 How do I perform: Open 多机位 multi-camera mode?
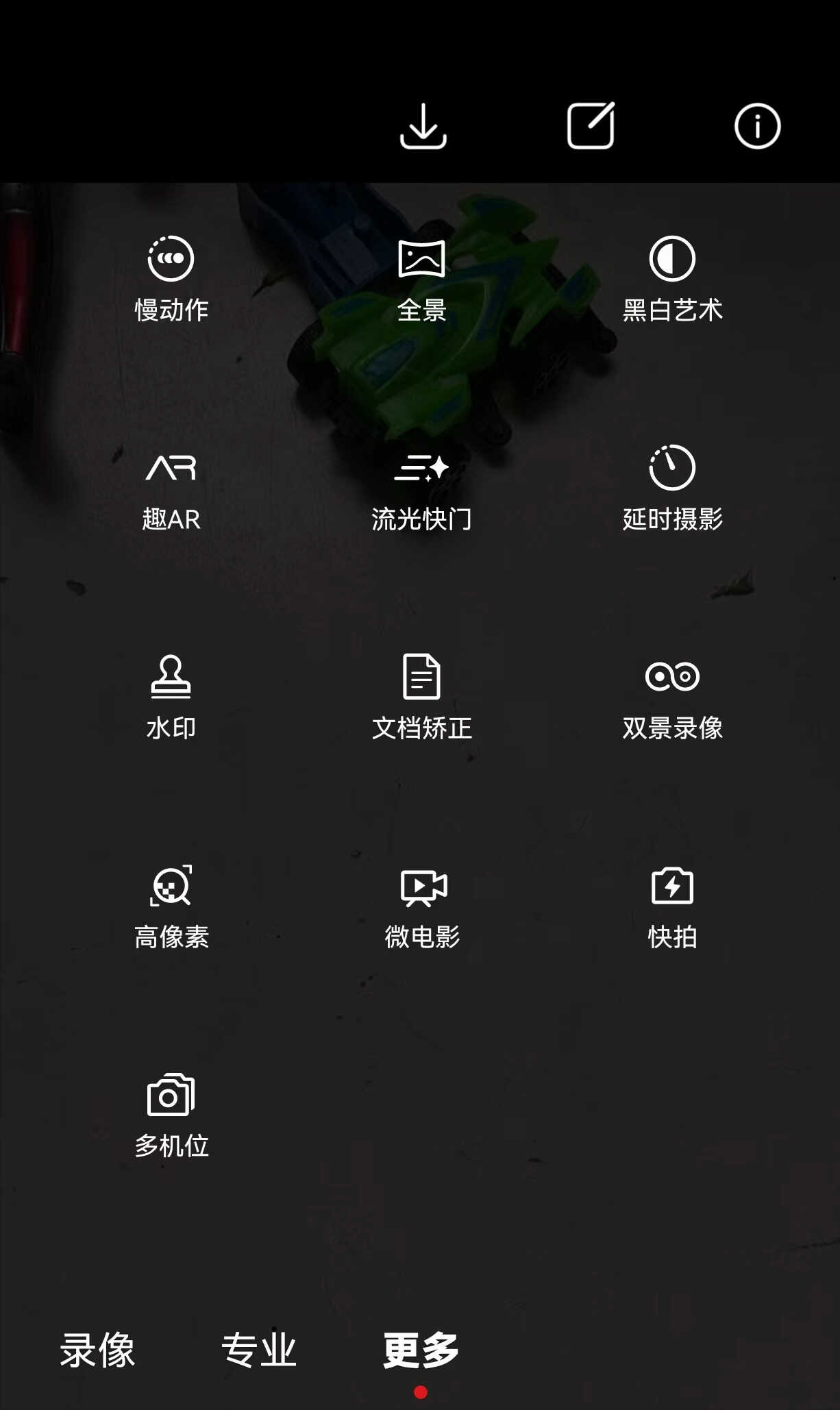(x=171, y=1115)
